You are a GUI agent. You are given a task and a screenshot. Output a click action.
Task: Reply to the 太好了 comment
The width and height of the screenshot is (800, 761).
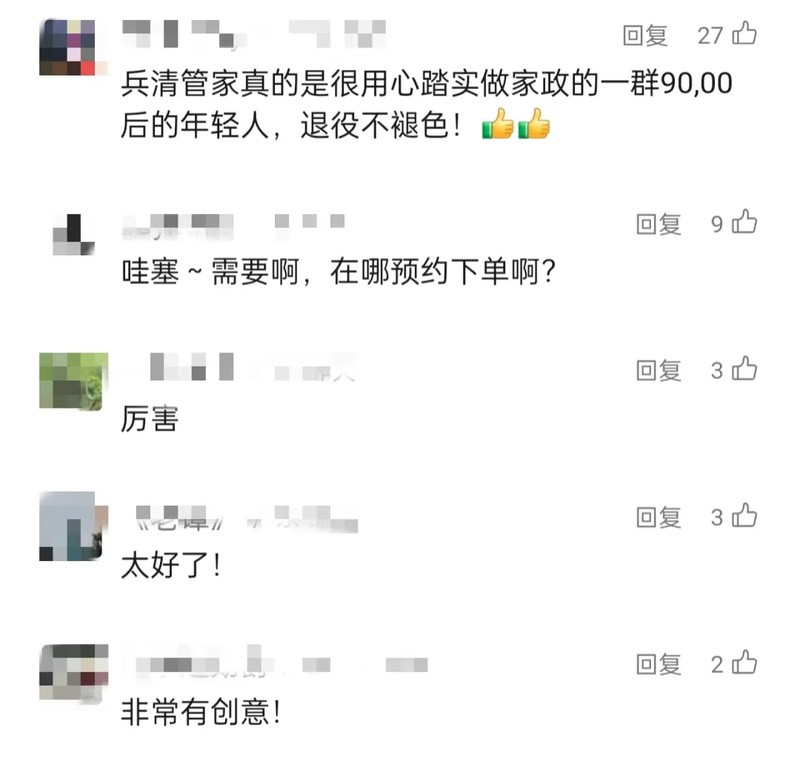(658, 517)
